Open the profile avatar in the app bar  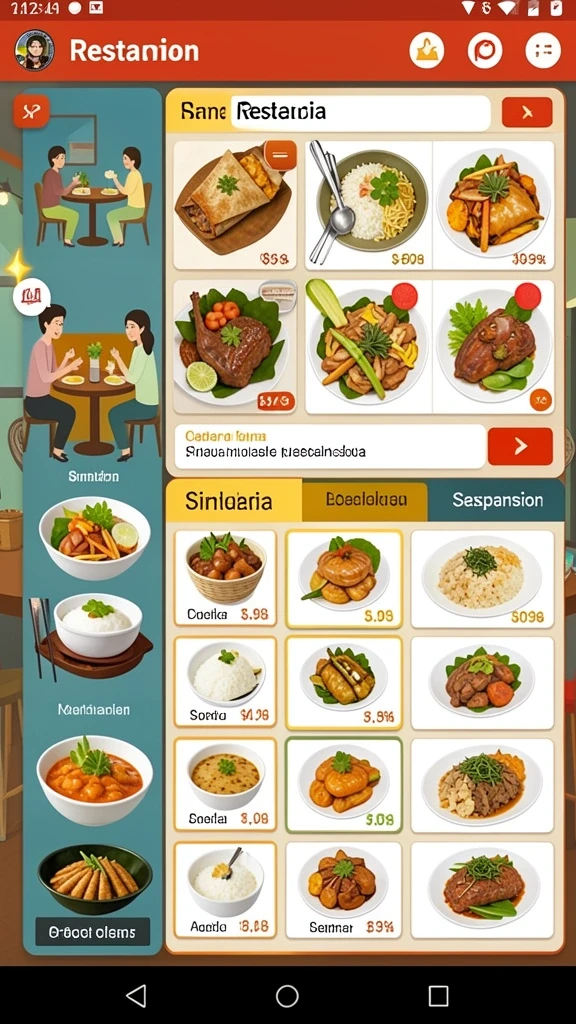click(x=34, y=50)
